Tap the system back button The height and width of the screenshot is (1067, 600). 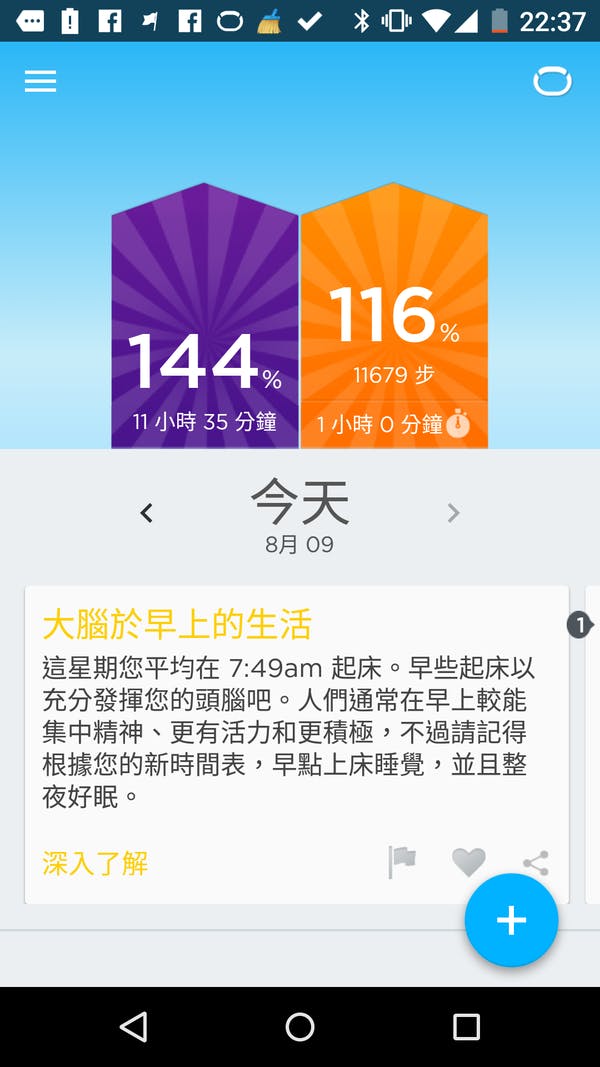click(x=133, y=1026)
